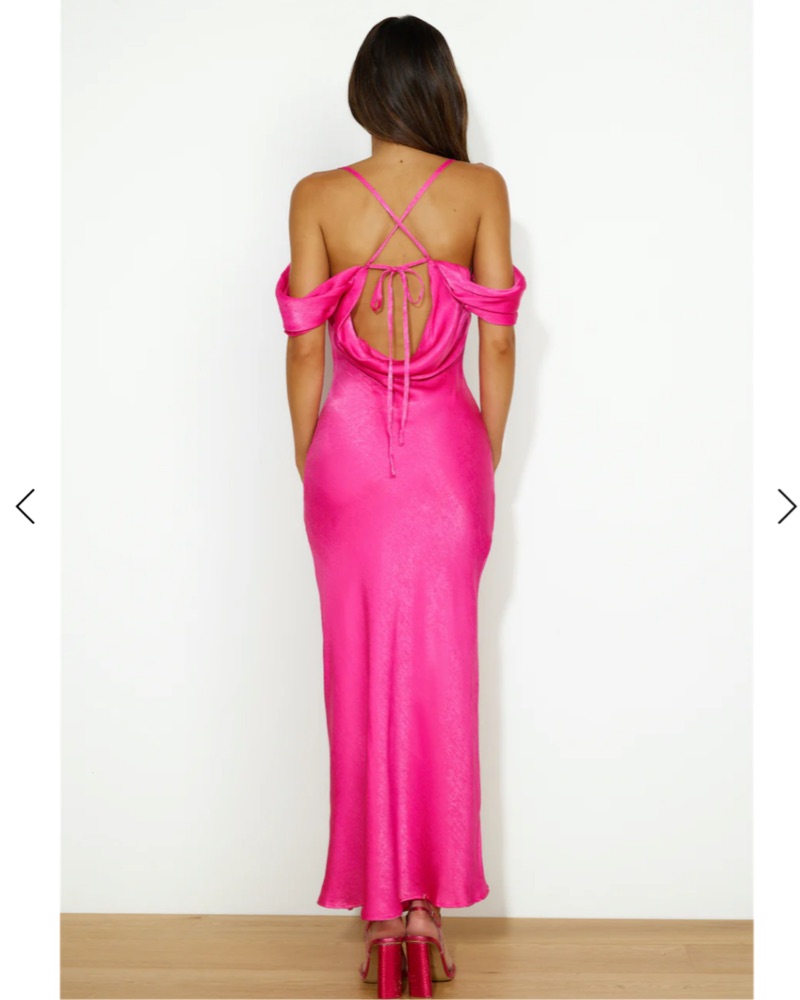
Task: Go to the previous product photo
Action: pos(26,506)
